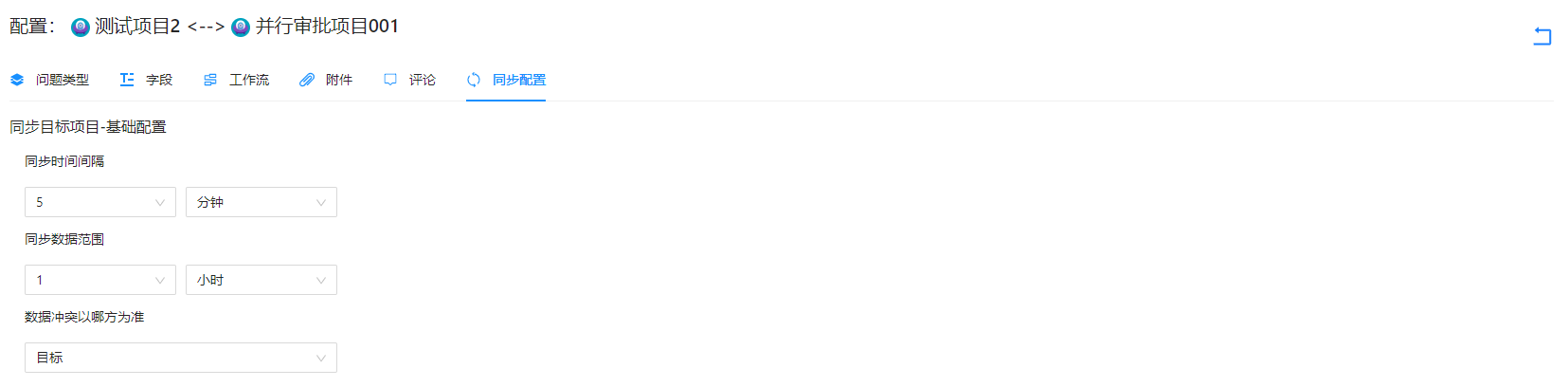The width and height of the screenshot is (1568, 387).
Task: Go to the 工作流 tab
Action: click(x=237, y=80)
